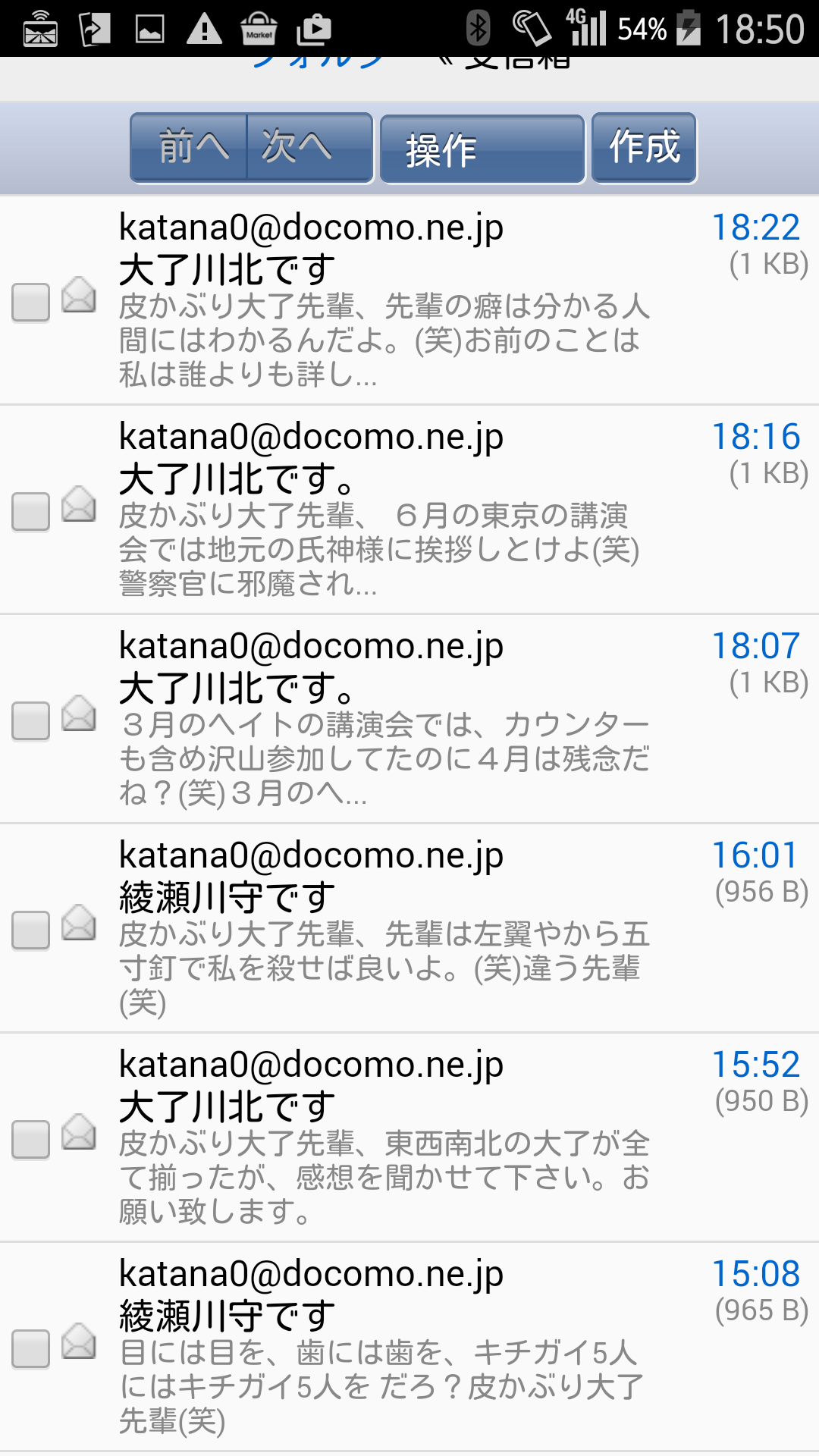Go to previous page with 前へ
Screen dimensions: 819x1456
pyautogui.click(x=190, y=148)
